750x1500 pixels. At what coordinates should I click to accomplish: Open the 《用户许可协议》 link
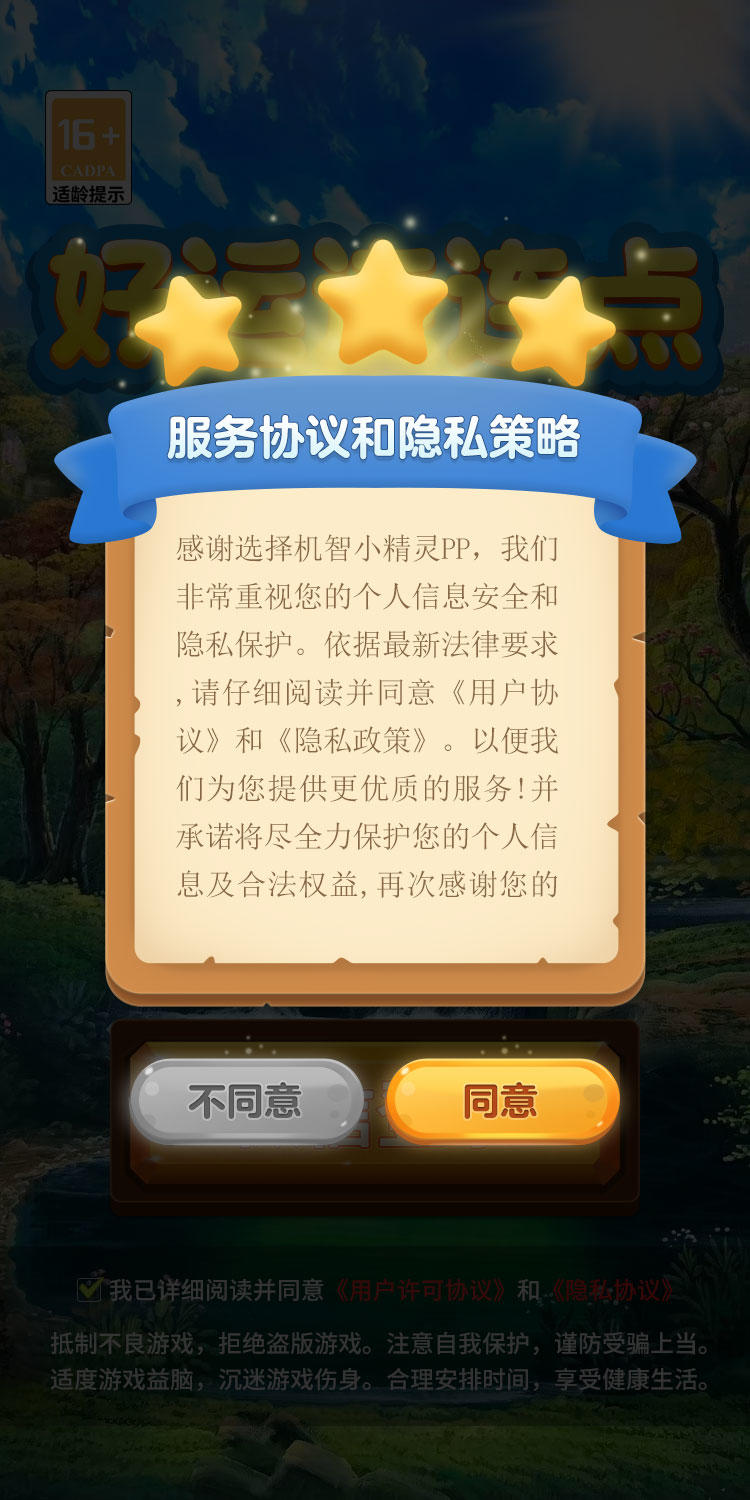[x=420, y=1290]
